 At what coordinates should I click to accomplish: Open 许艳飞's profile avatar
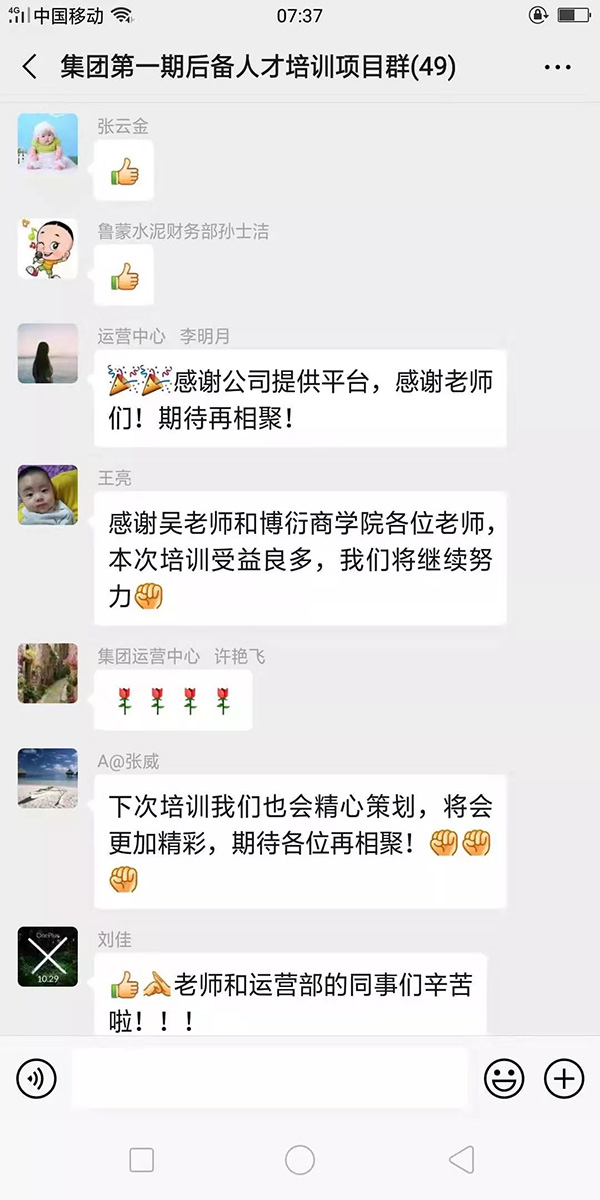47,673
